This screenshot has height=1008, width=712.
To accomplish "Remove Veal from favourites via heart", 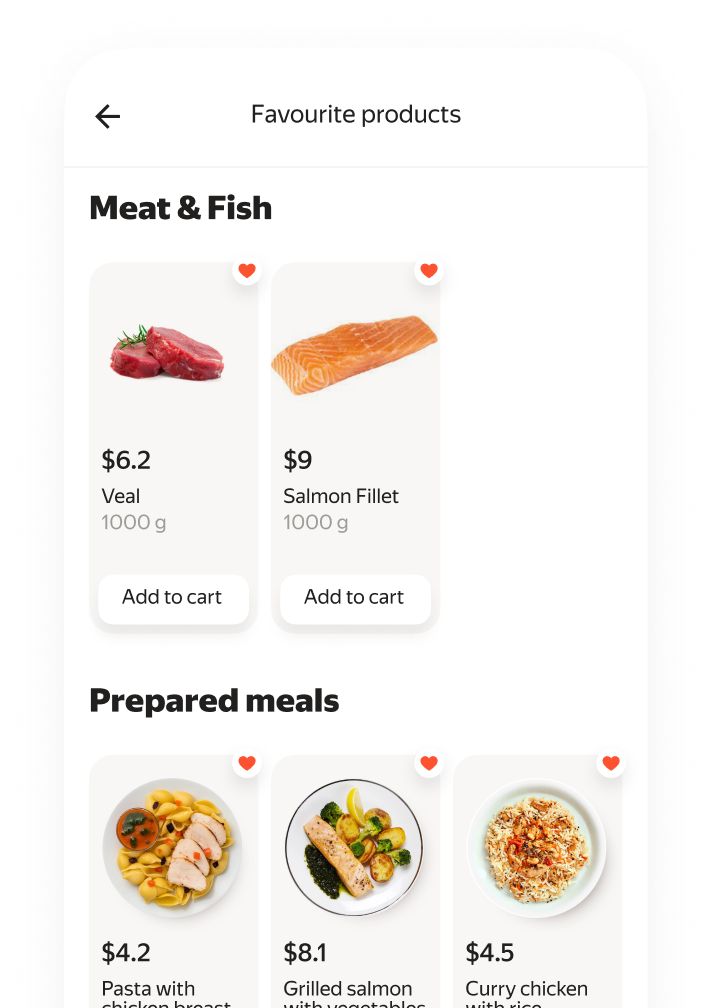I will [x=247, y=270].
